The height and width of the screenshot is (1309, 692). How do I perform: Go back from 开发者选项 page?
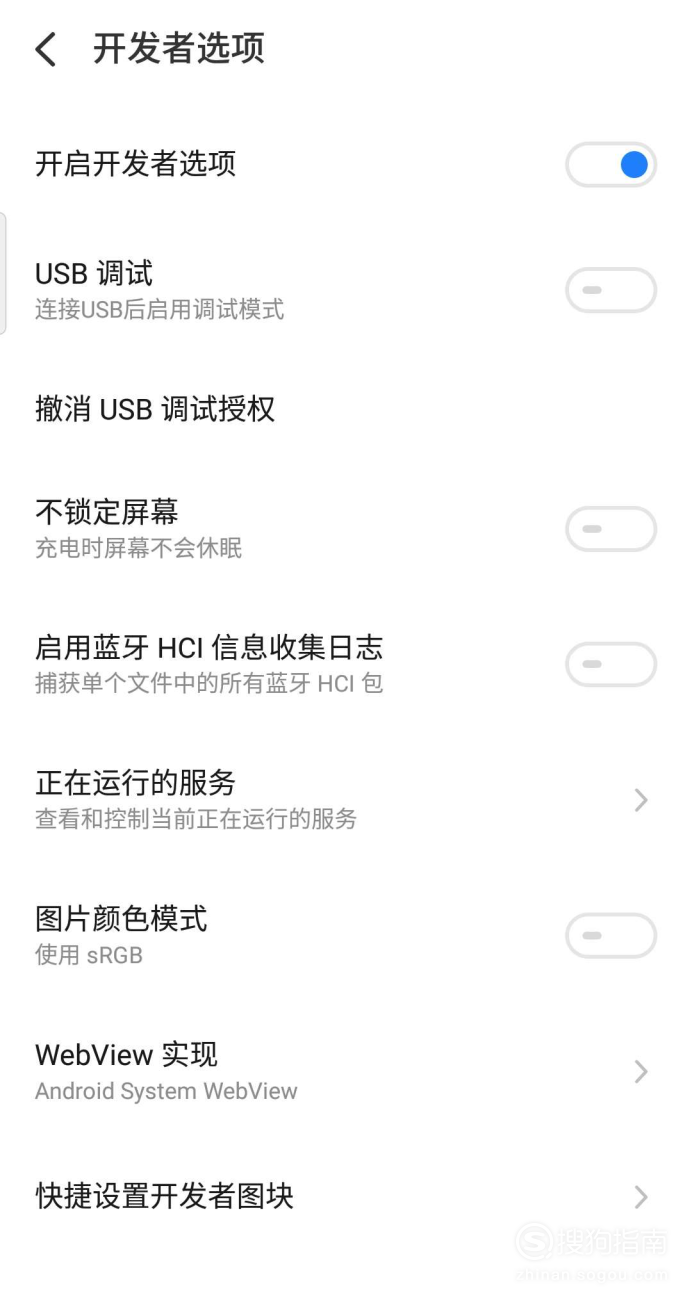(x=46, y=48)
